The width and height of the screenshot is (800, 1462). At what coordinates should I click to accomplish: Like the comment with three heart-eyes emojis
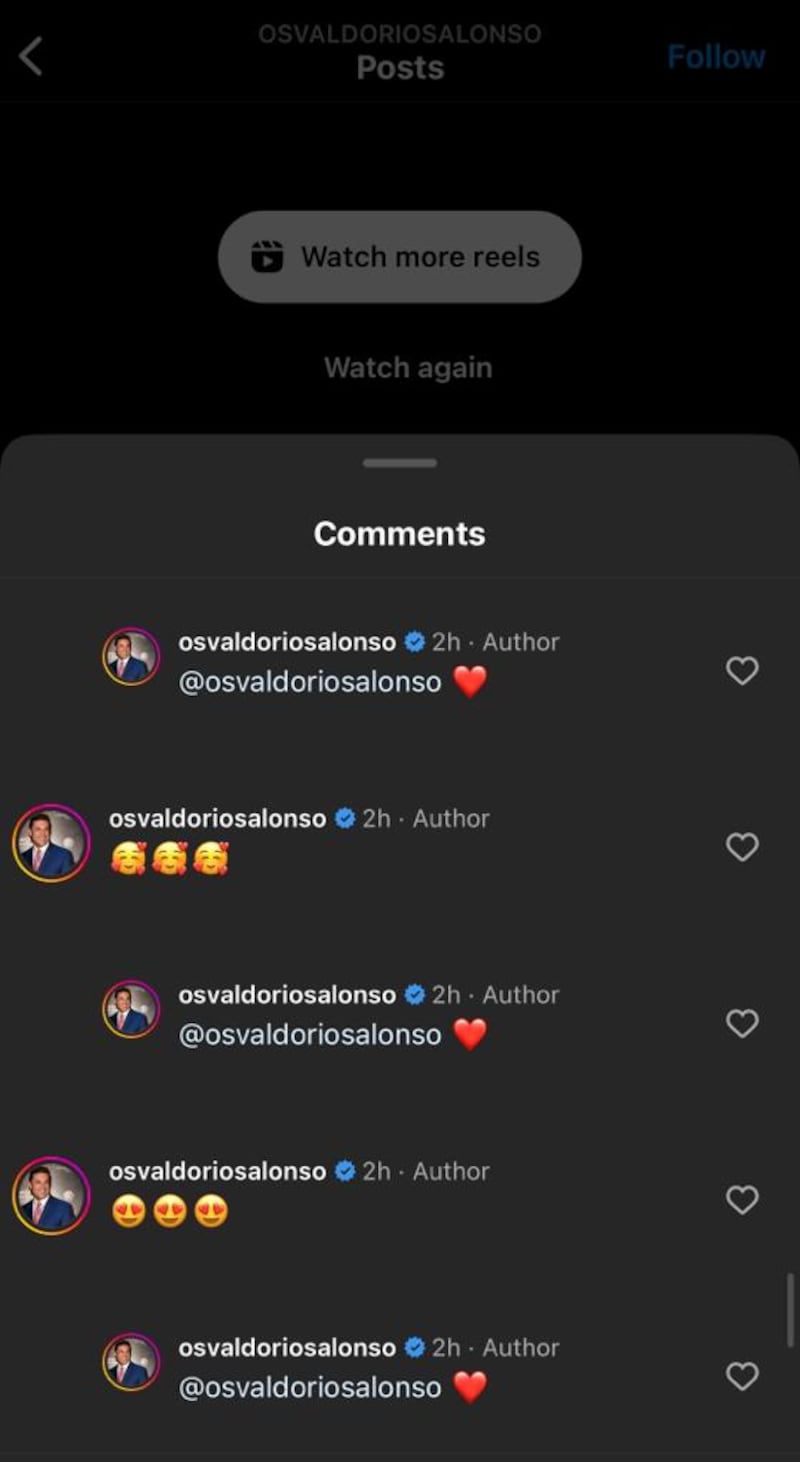click(741, 1199)
